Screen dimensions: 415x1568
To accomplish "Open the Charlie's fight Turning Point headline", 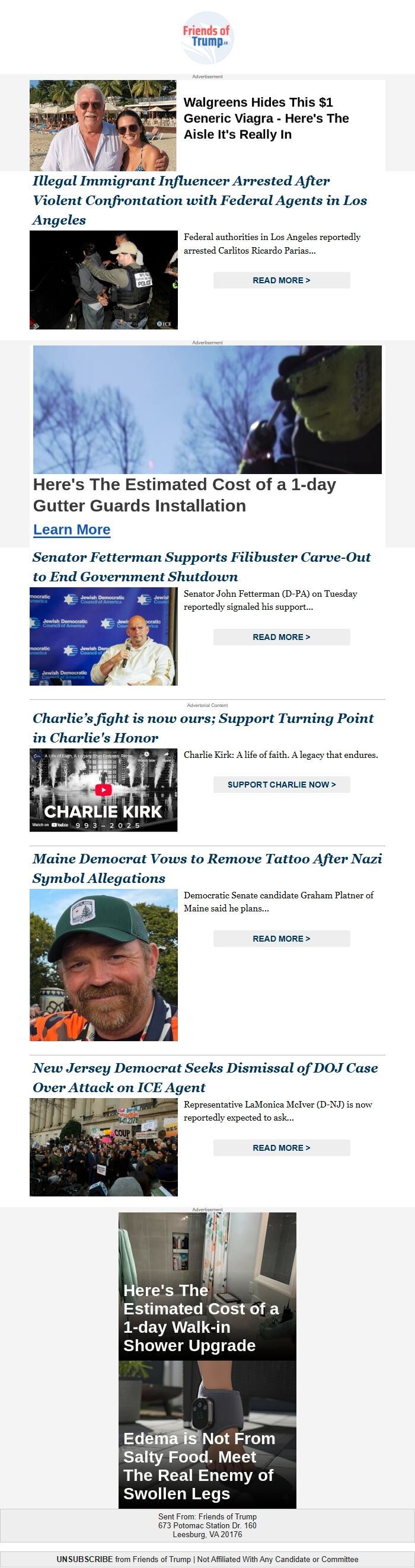I will coord(203,728).
